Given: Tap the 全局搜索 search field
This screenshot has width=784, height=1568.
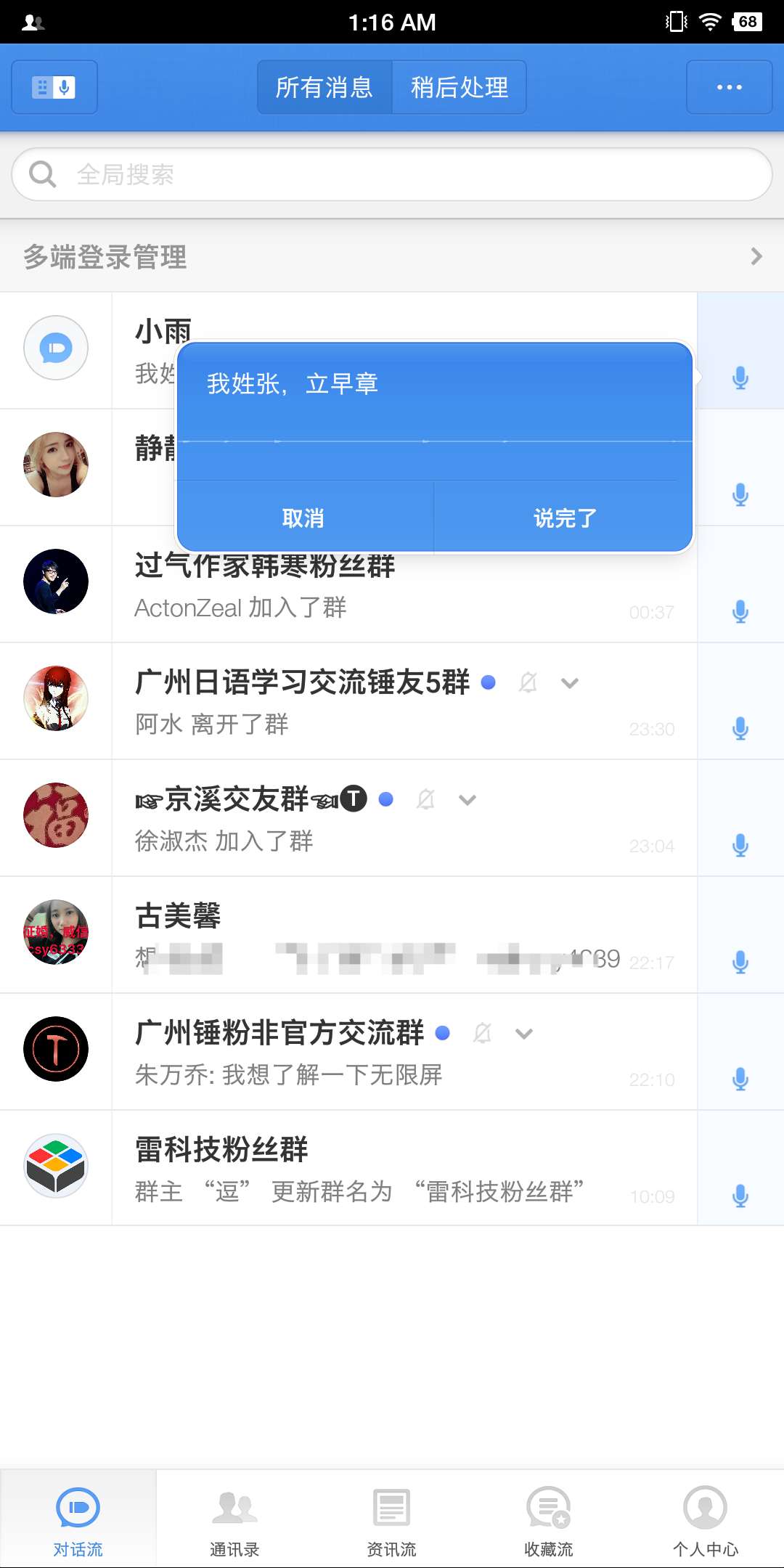Looking at the screenshot, I should tap(392, 173).
